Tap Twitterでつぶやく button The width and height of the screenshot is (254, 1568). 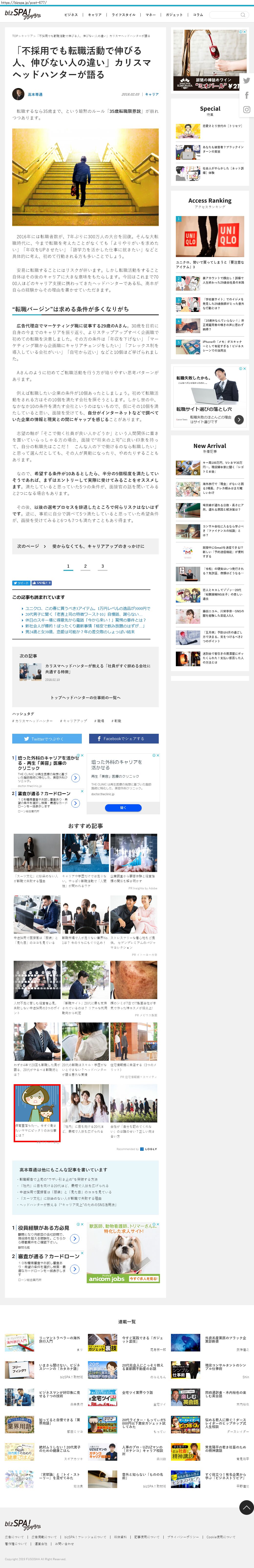pos(47,738)
